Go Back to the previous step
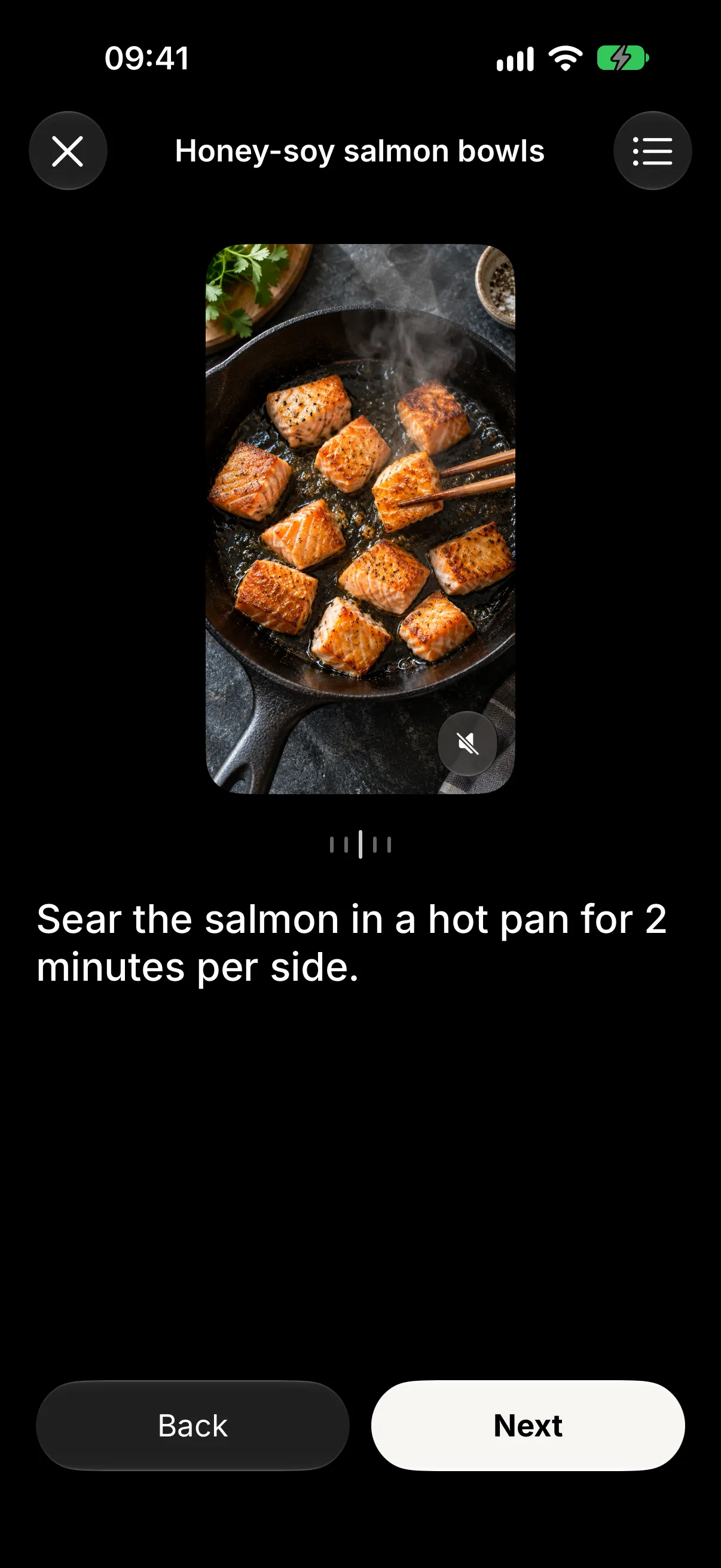 (x=193, y=1426)
